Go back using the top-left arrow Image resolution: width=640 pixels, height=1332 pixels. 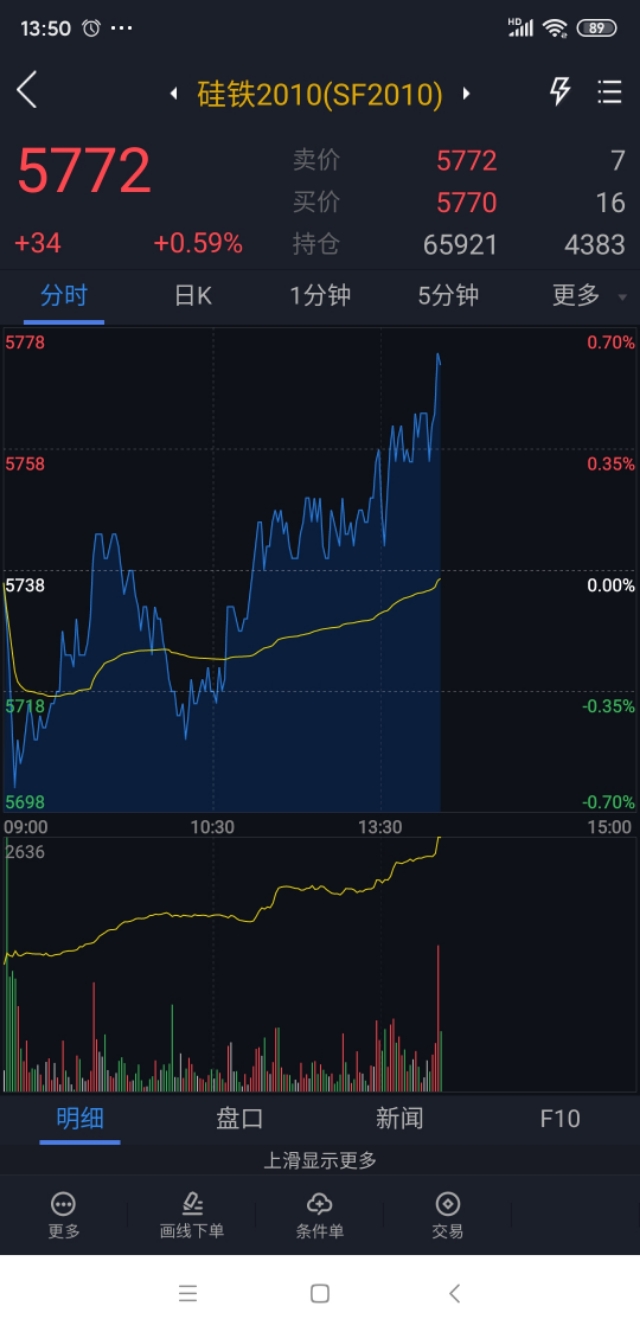click(27, 91)
